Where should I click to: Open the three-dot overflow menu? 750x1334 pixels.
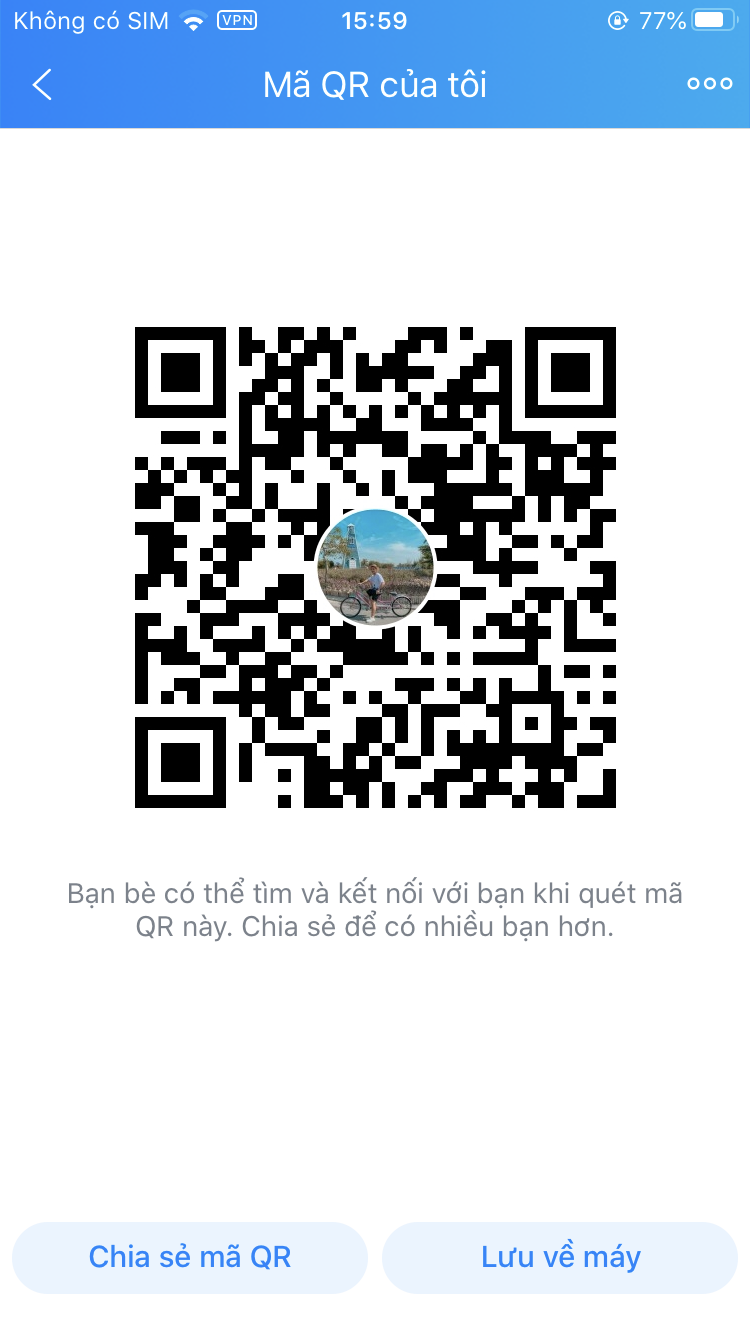coord(709,84)
